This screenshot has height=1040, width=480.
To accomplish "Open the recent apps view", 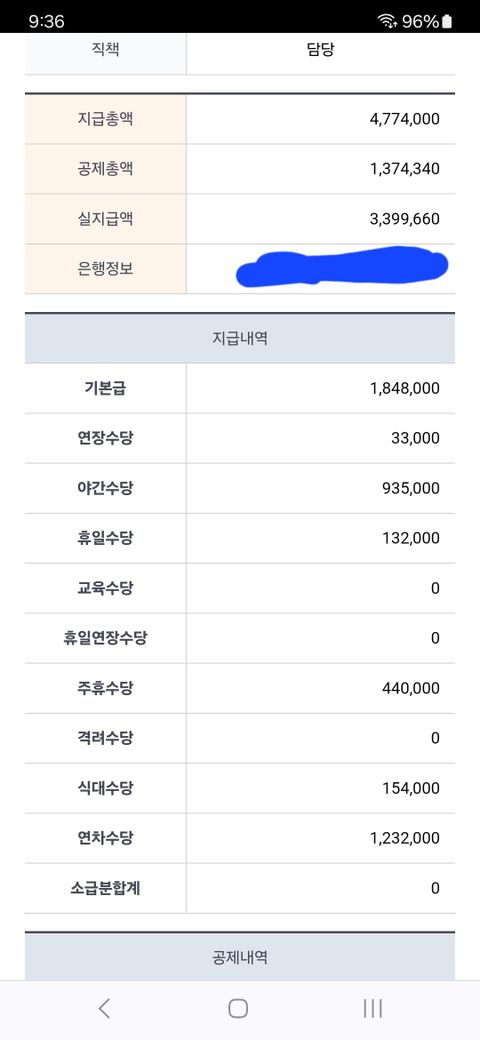I will click(373, 1008).
